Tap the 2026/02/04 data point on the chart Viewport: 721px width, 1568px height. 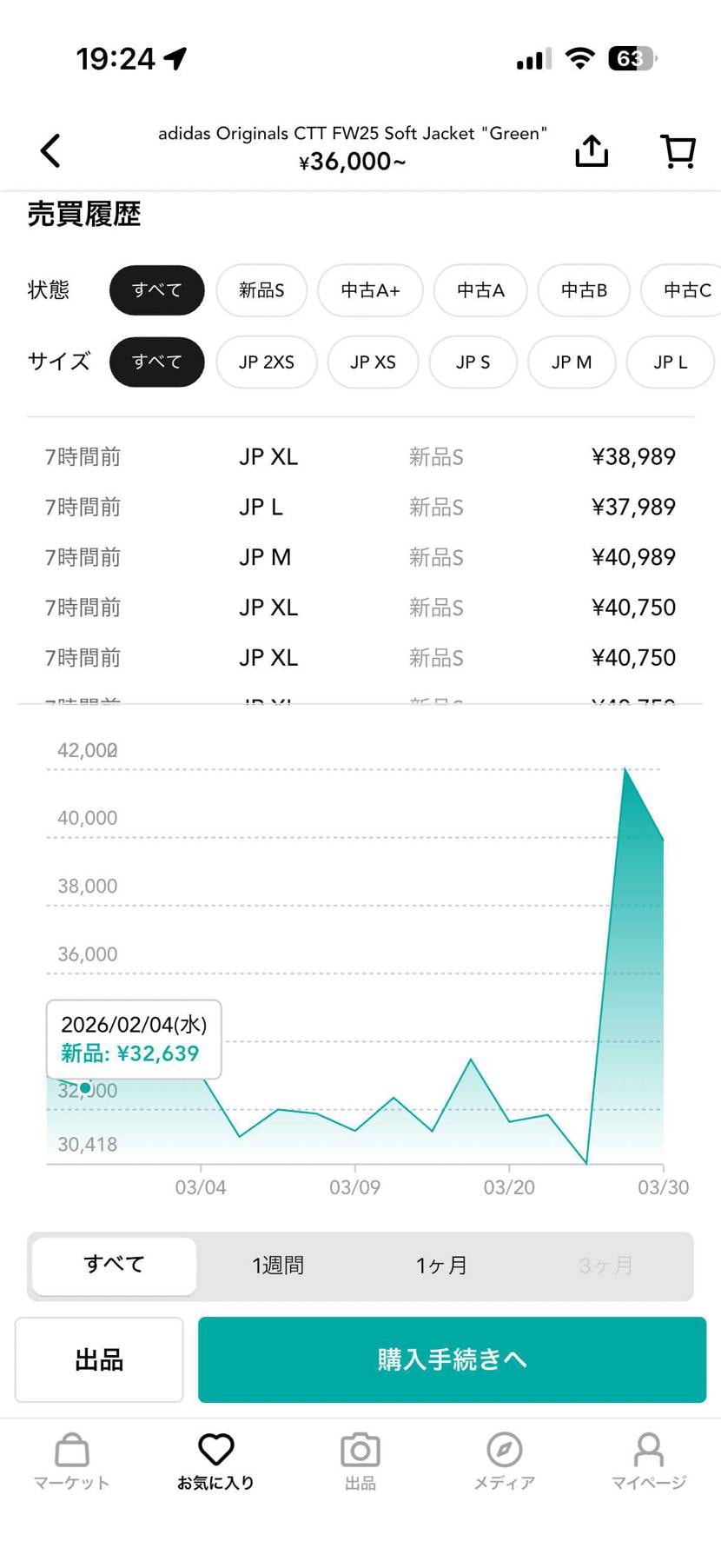coord(85,1087)
